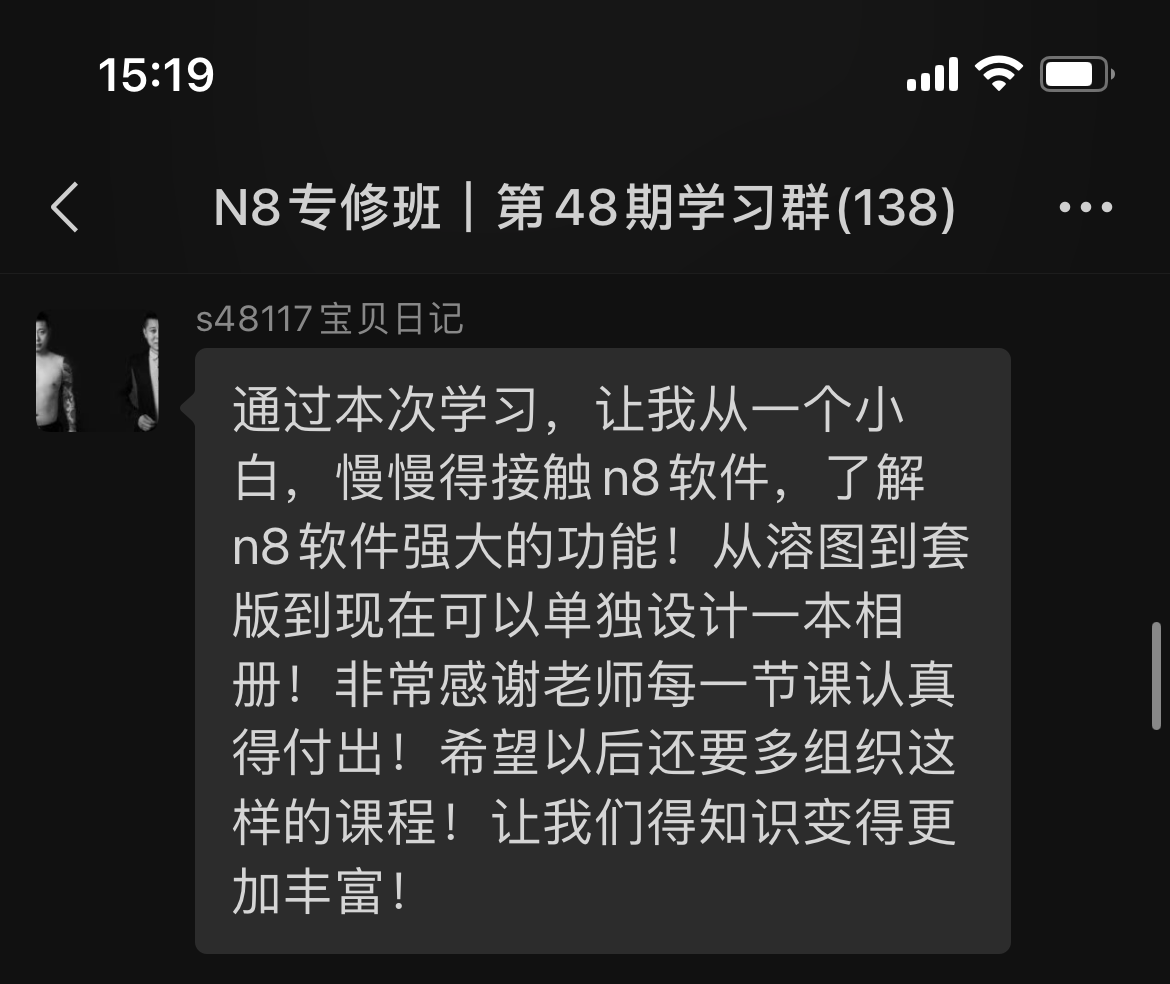Open s48117宝贝日记's profile avatar

[x=97, y=372]
